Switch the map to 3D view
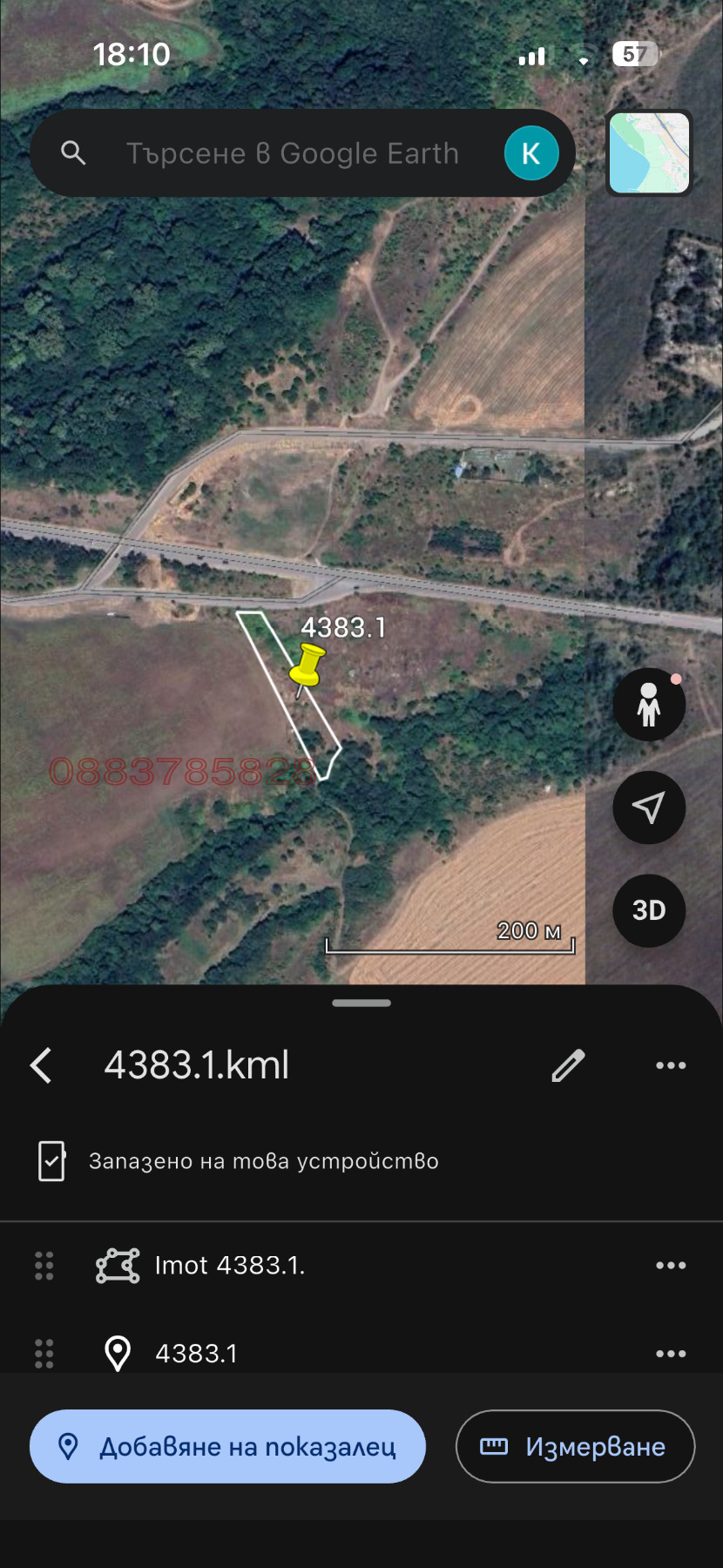 click(649, 910)
